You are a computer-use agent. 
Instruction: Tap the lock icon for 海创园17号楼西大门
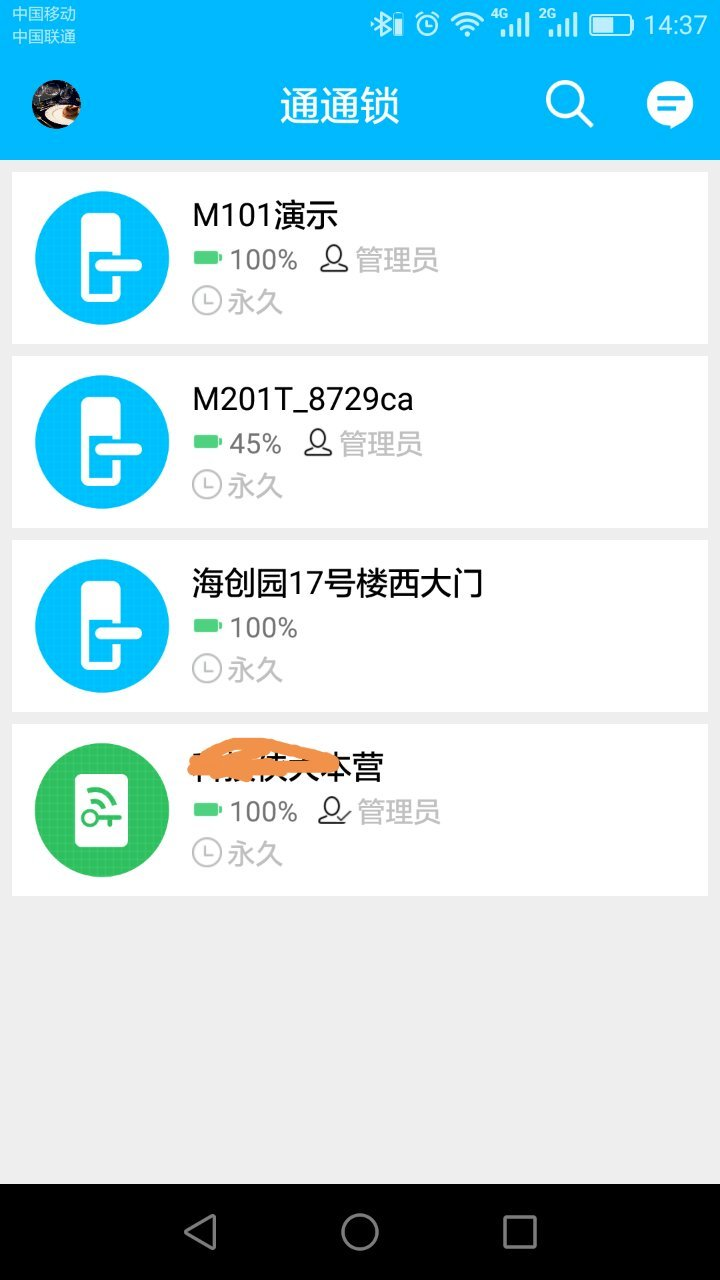point(101,625)
